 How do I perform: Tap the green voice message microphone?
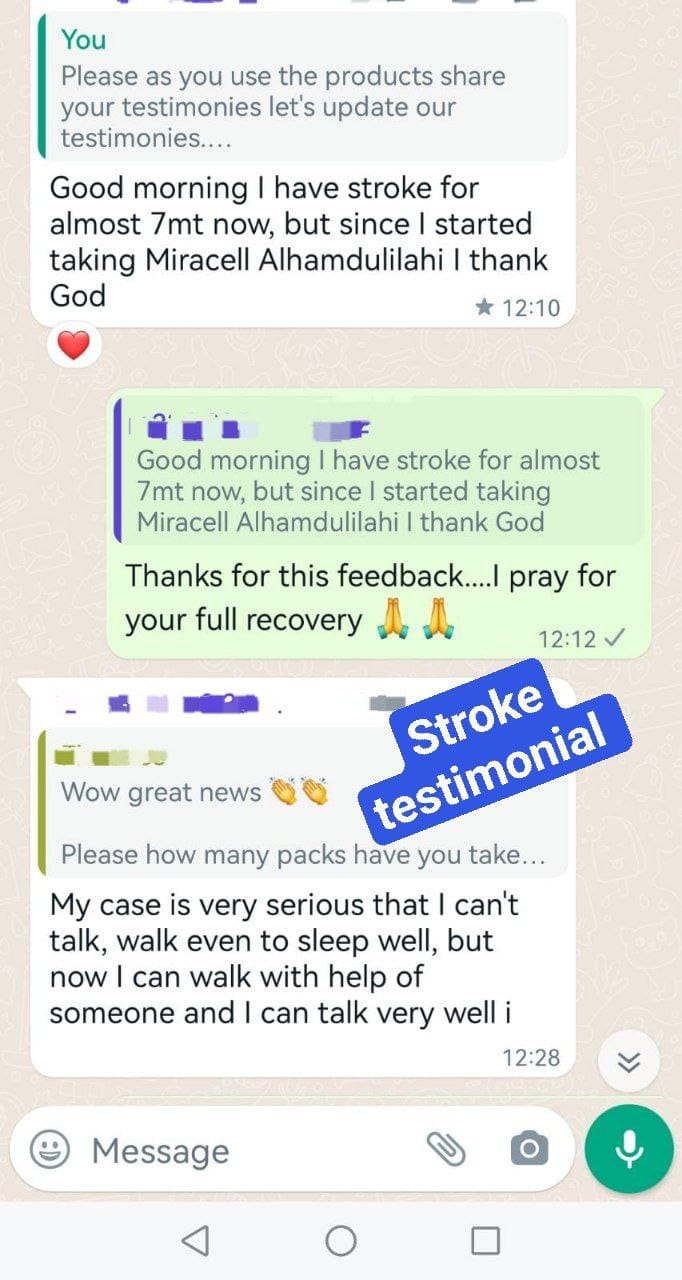coord(629,1149)
